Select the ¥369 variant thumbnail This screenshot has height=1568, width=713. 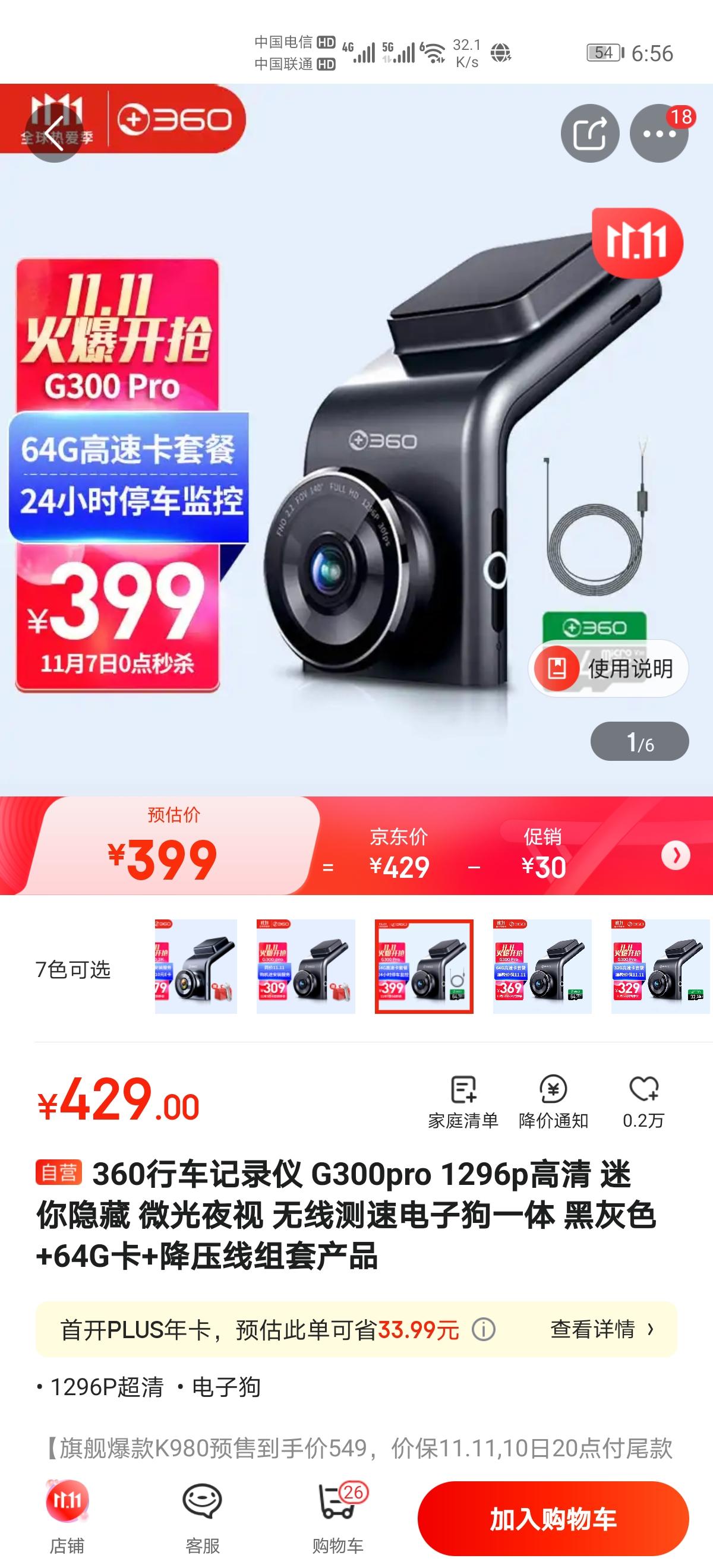click(542, 966)
